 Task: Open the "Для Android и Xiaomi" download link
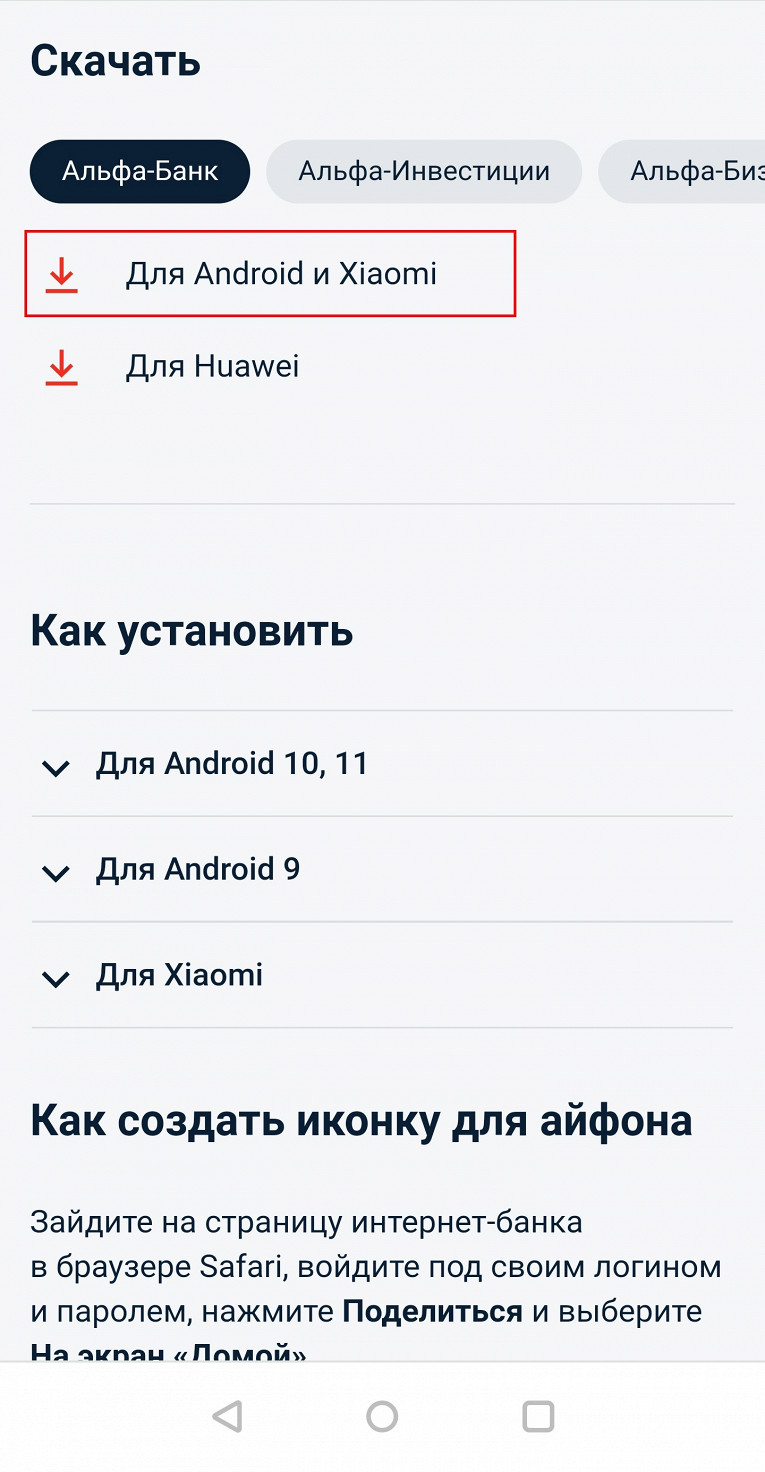(282, 273)
